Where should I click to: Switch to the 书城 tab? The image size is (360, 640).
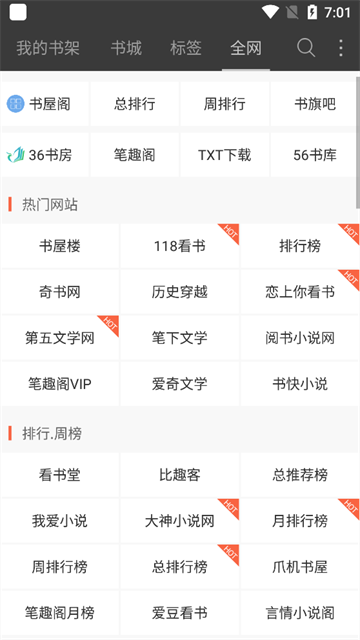click(x=126, y=48)
